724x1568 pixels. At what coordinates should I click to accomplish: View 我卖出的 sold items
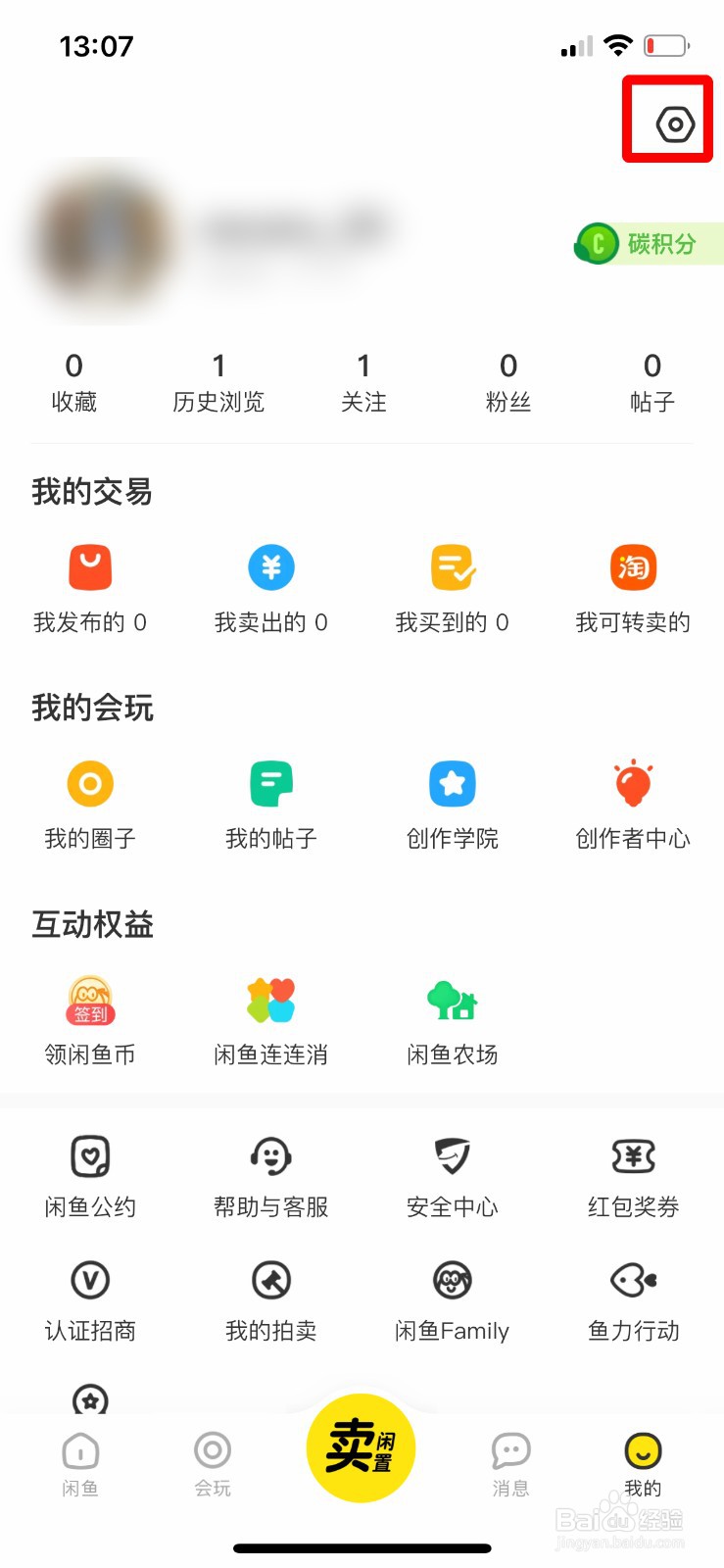(x=271, y=590)
